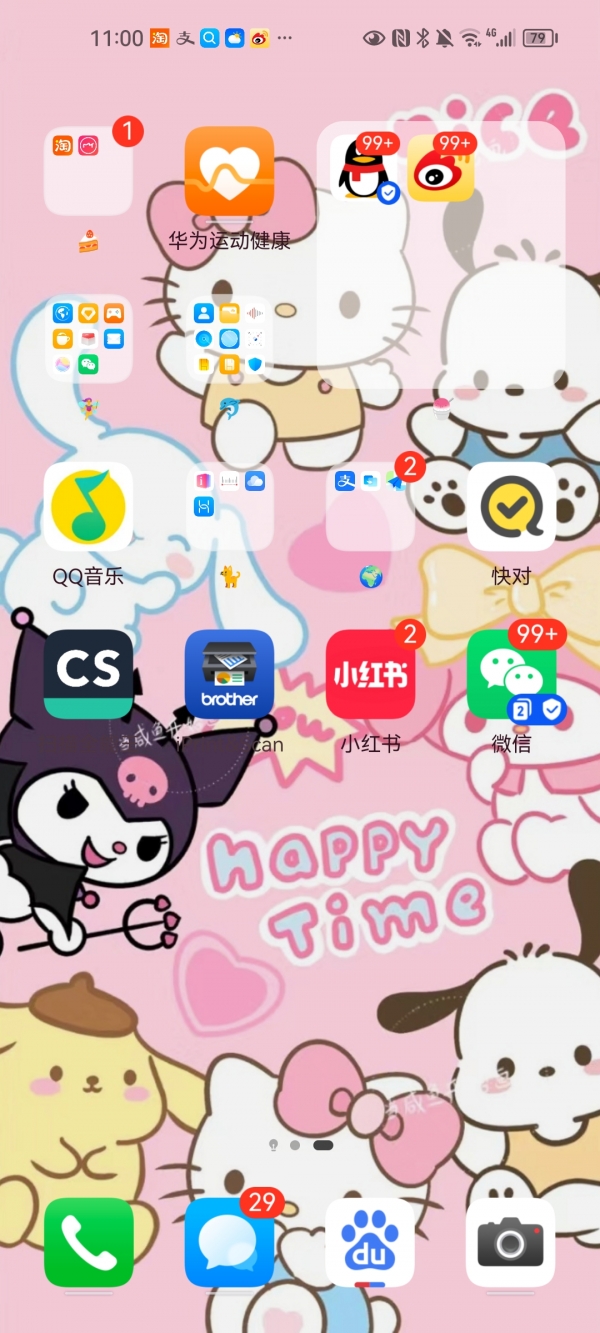Launch the QQ penguin app
The width and height of the screenshot is (600, 1333).
[364, 170]
